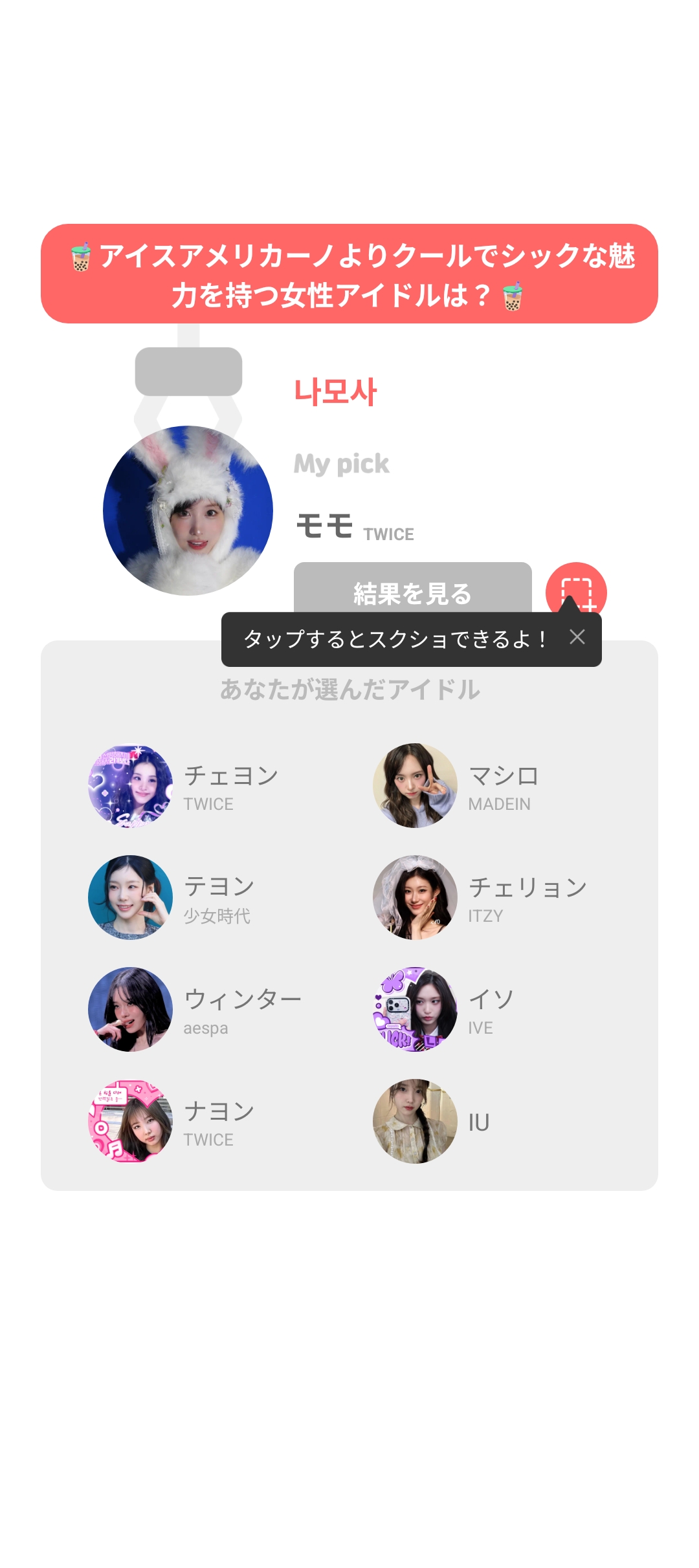The image size is (699, 1568).
Task: Tap チェリョン's ITZY avatar
Action: pyautogui.click(x=415, y=897)
